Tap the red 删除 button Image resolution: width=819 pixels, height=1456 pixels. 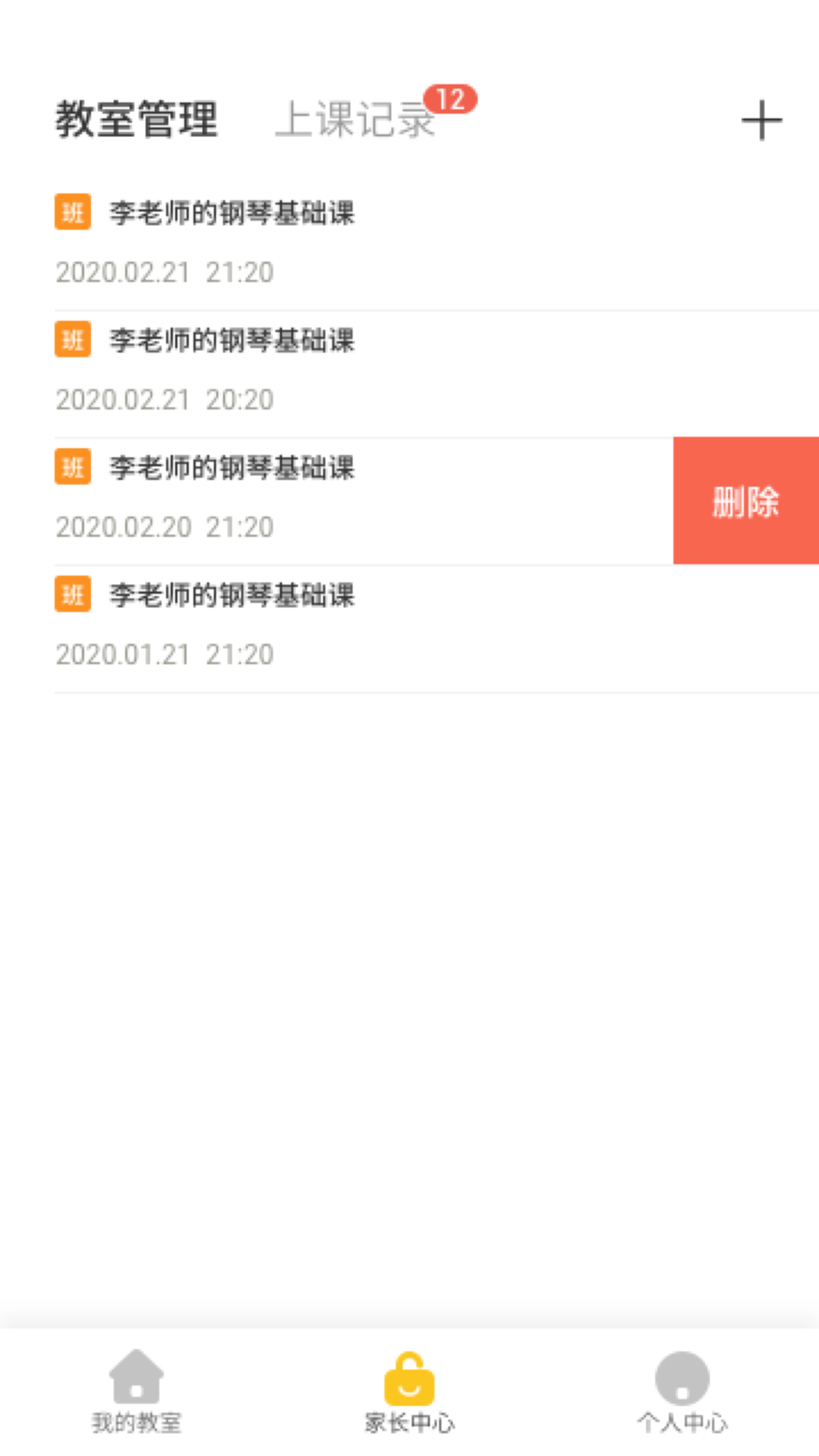(x=745, y=500)
